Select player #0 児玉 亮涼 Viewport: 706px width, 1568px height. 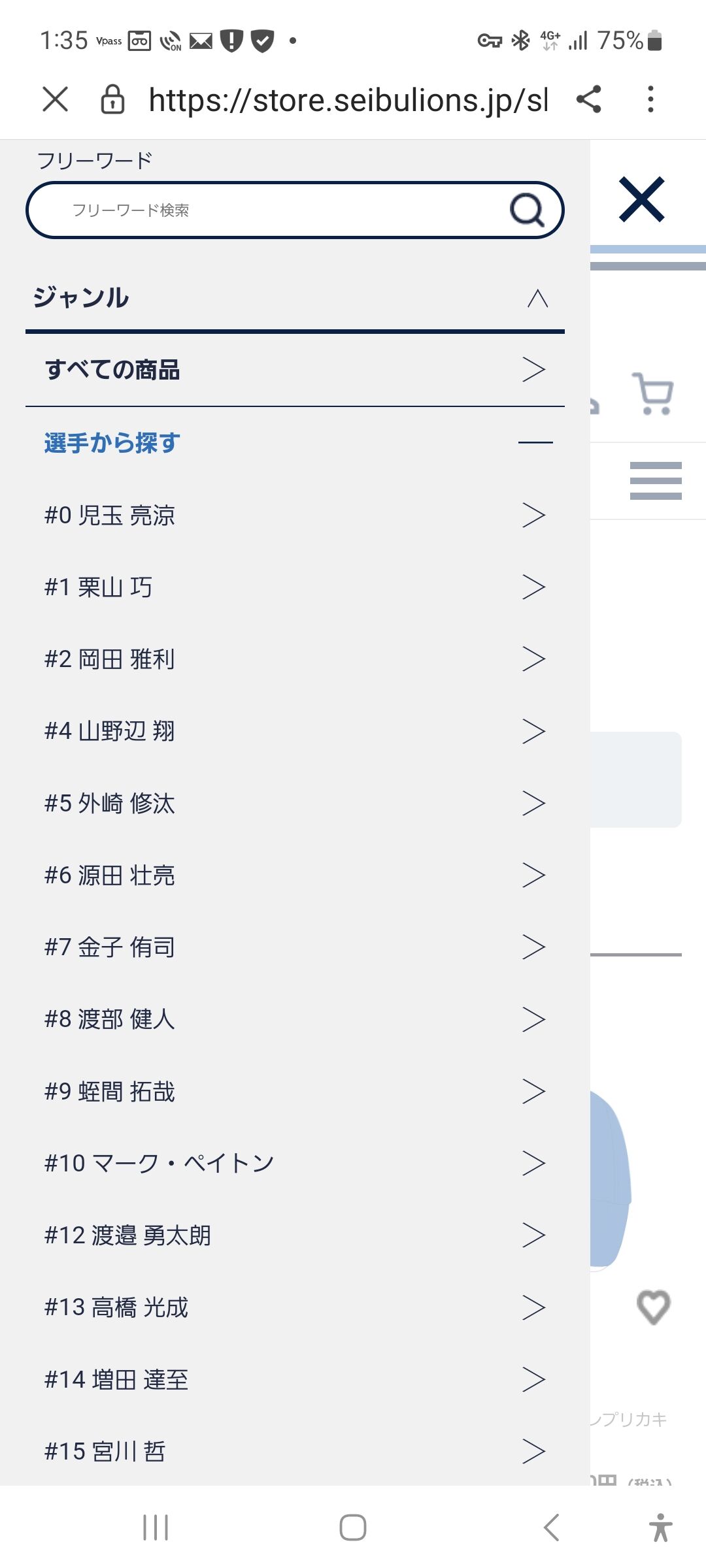pyautogui.click(x=295, y=515)
